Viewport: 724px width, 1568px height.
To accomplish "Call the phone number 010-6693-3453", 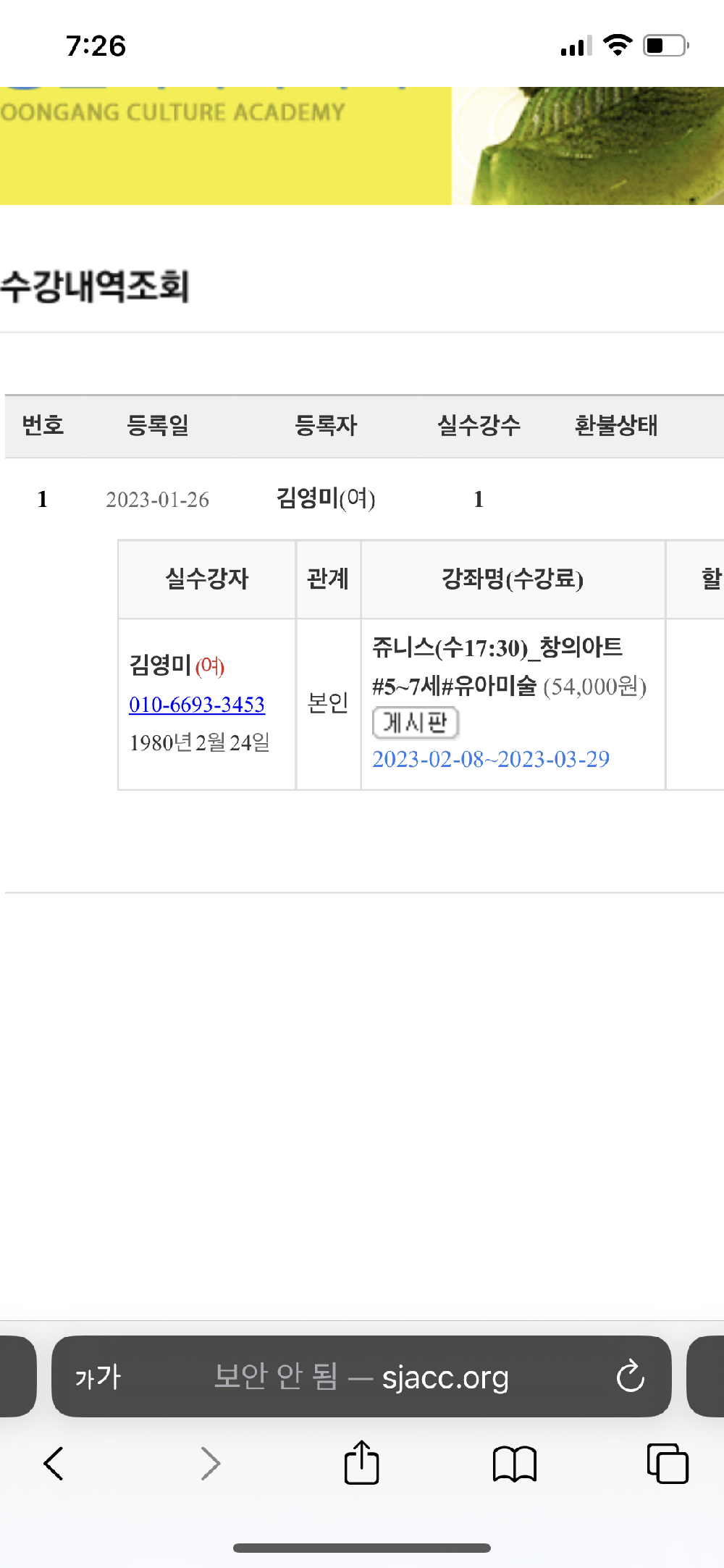I will pyautogui.click(x=197, y=704).
